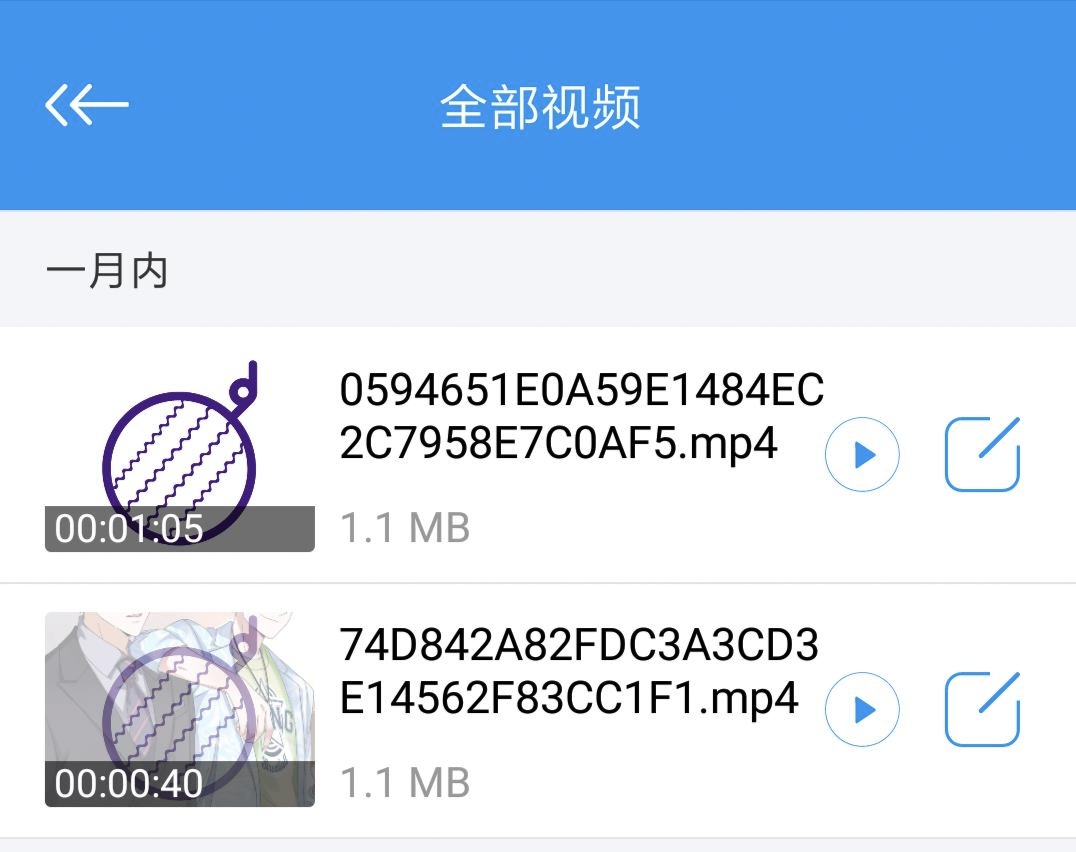The width and height of the screenshot is (1076, 852).
Task: Edit the video 0594651E0A59E1484EC2C7958E7C0AF5.mp4
Action: pyautogui.click(x=982, y=454)
